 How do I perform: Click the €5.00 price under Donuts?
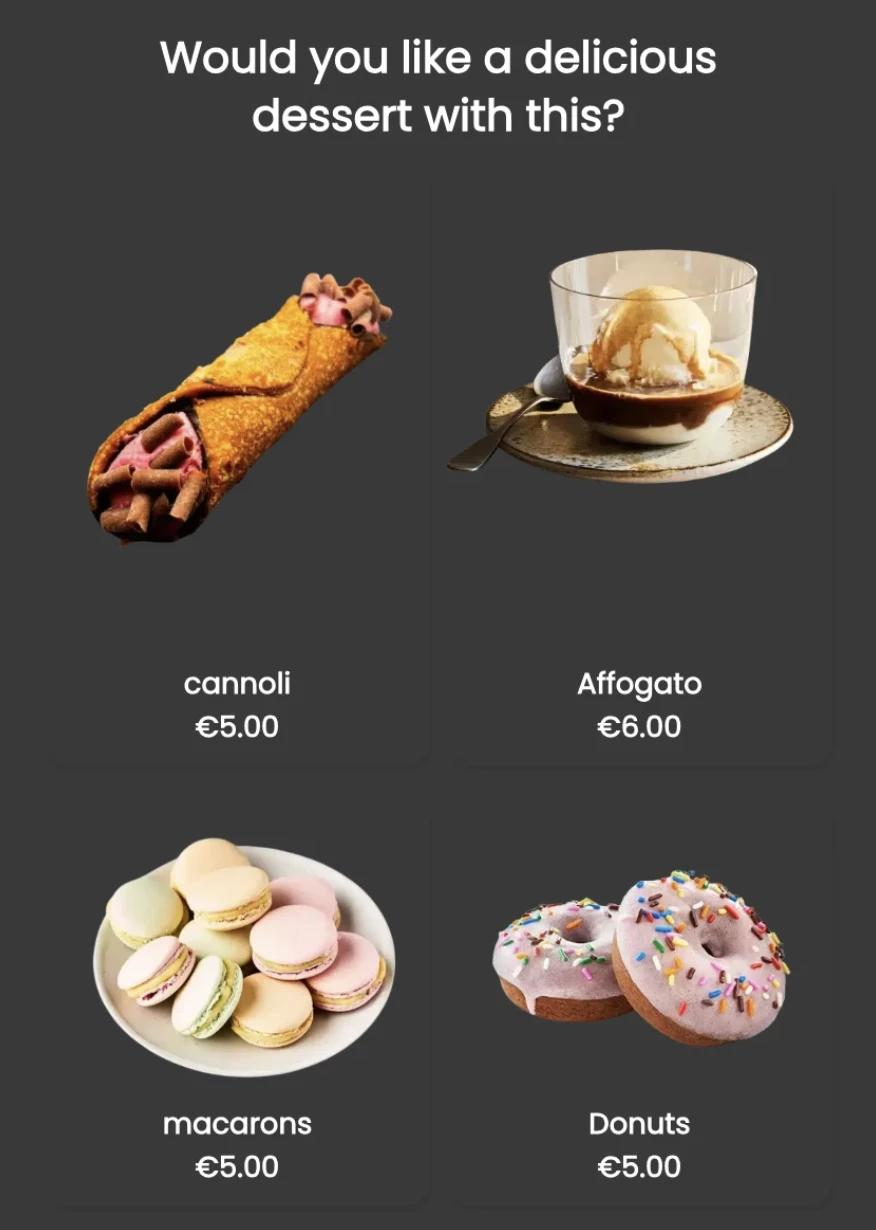pyautogui.click(x=638, y=1166)
